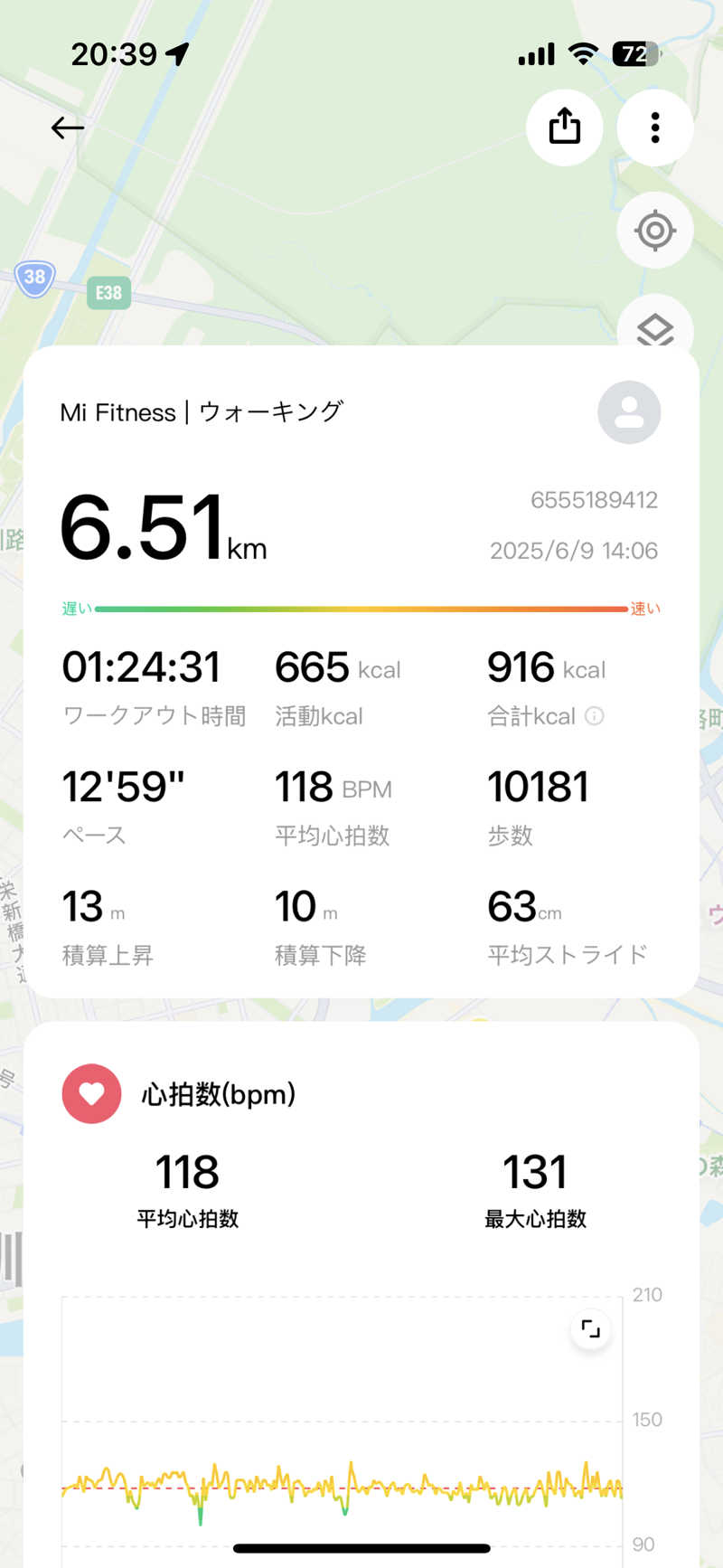The height and width of the screenshot is (1568, 723).
Task: Tap the 遅い-速い pace gradient bar
Action: (361, 609)
